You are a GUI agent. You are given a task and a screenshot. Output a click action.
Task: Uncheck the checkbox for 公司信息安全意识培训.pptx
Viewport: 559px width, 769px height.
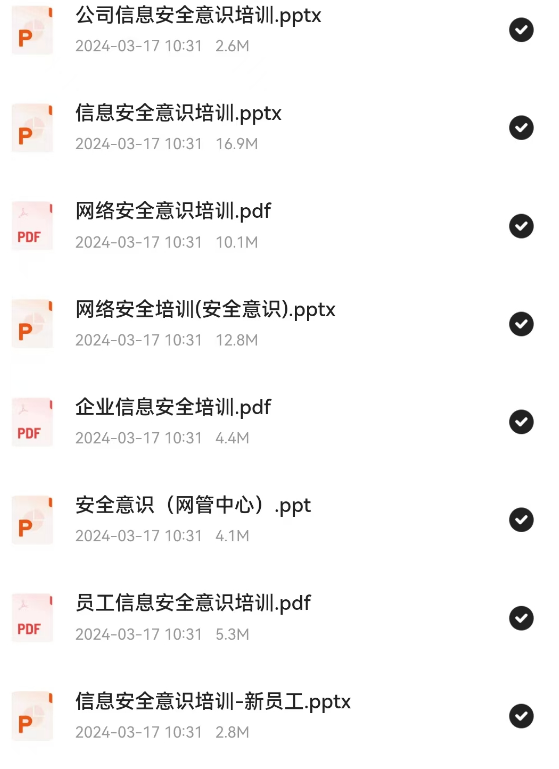pos(521,30)
